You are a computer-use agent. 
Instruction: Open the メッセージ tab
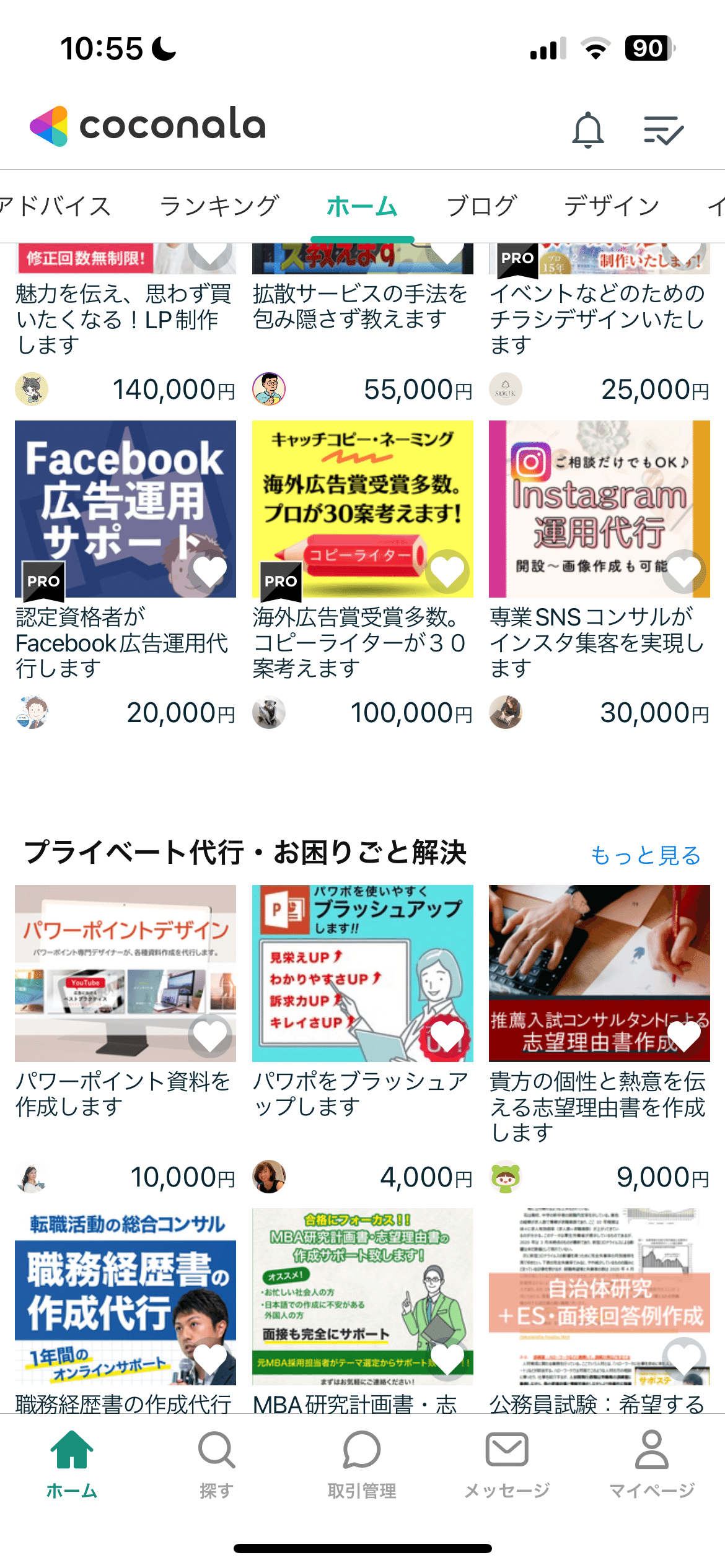pyautogui.click(x=507, y=1464)
